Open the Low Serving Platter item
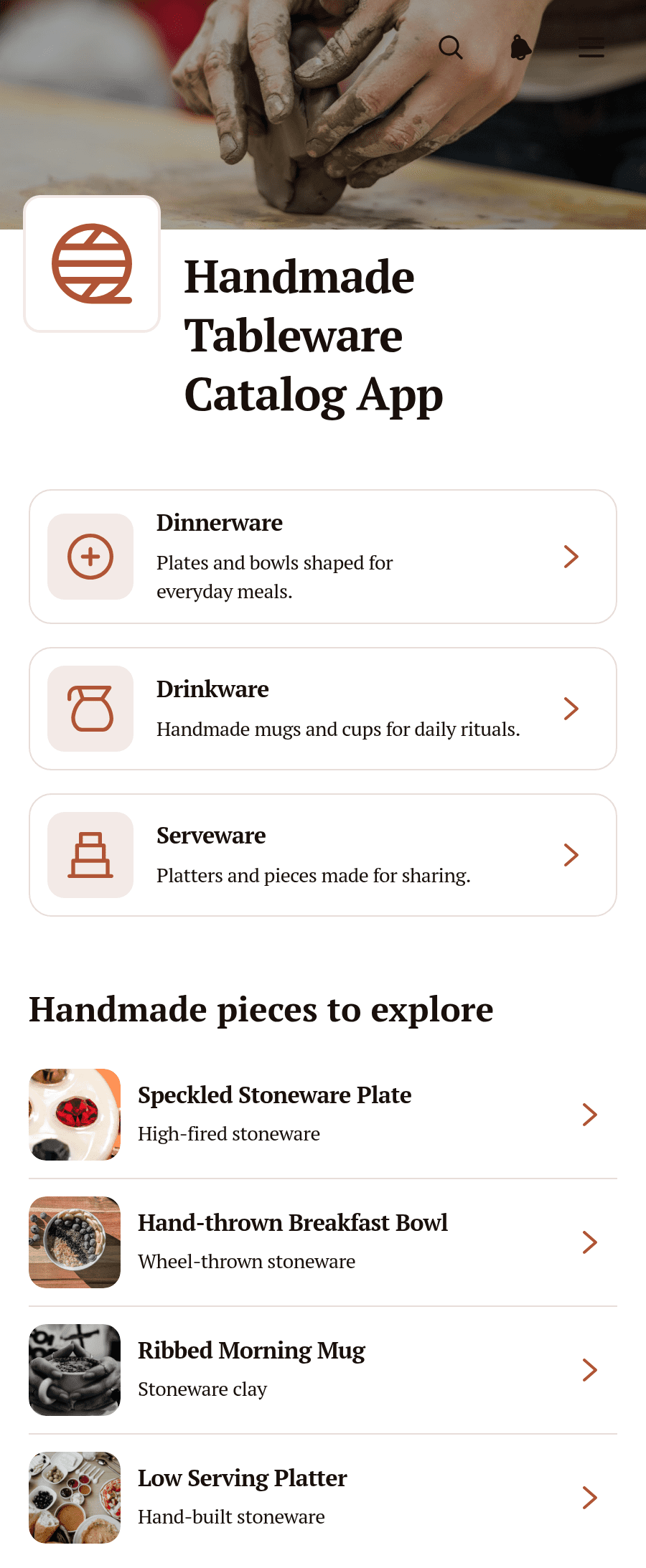 click(x=323, y=1498)
